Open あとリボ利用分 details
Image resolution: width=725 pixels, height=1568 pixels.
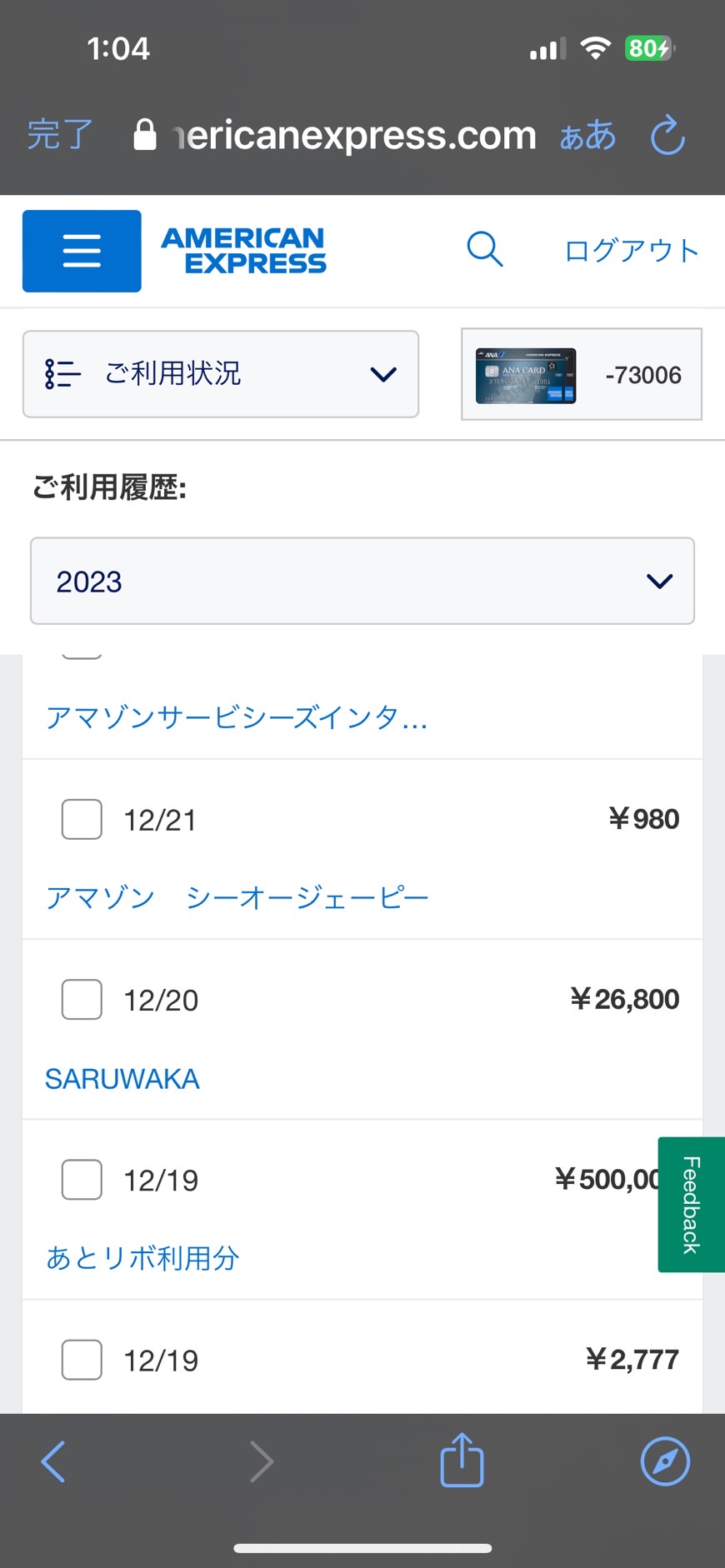click(x=142, y=1258)
